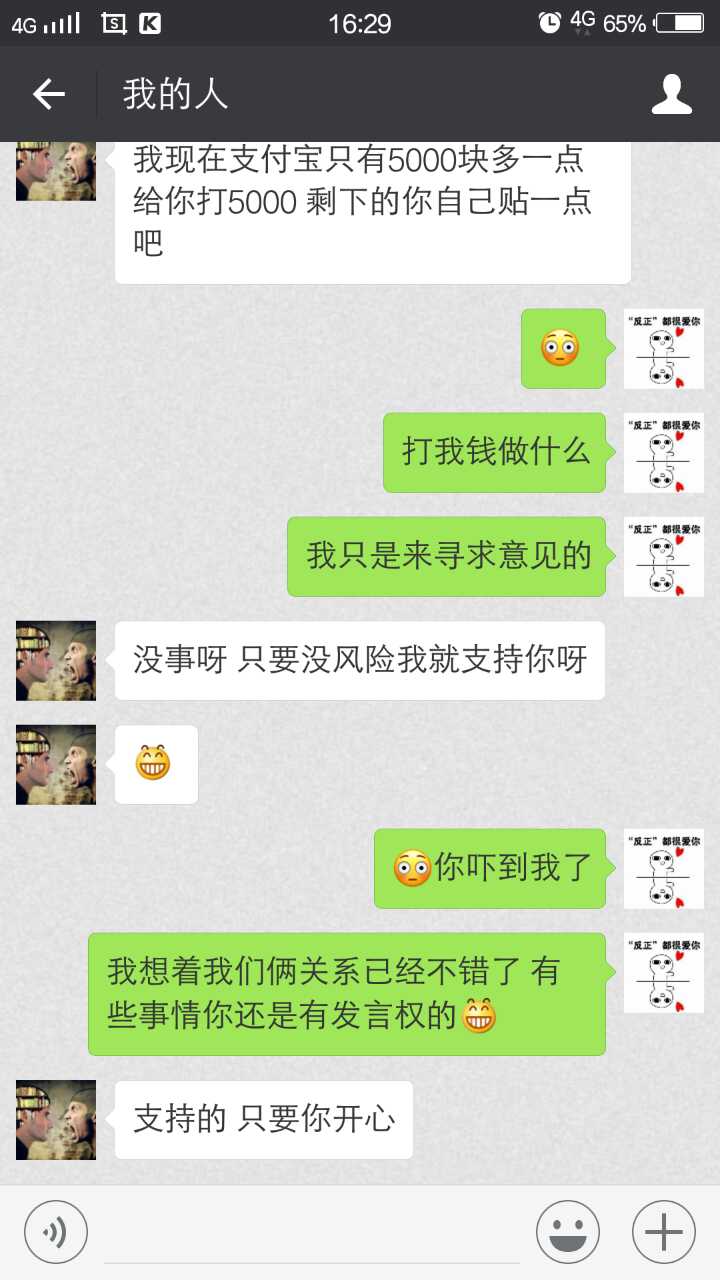Tap the contact's smoking avatar picture
The image size is (720, 1280).
[55, 660]
